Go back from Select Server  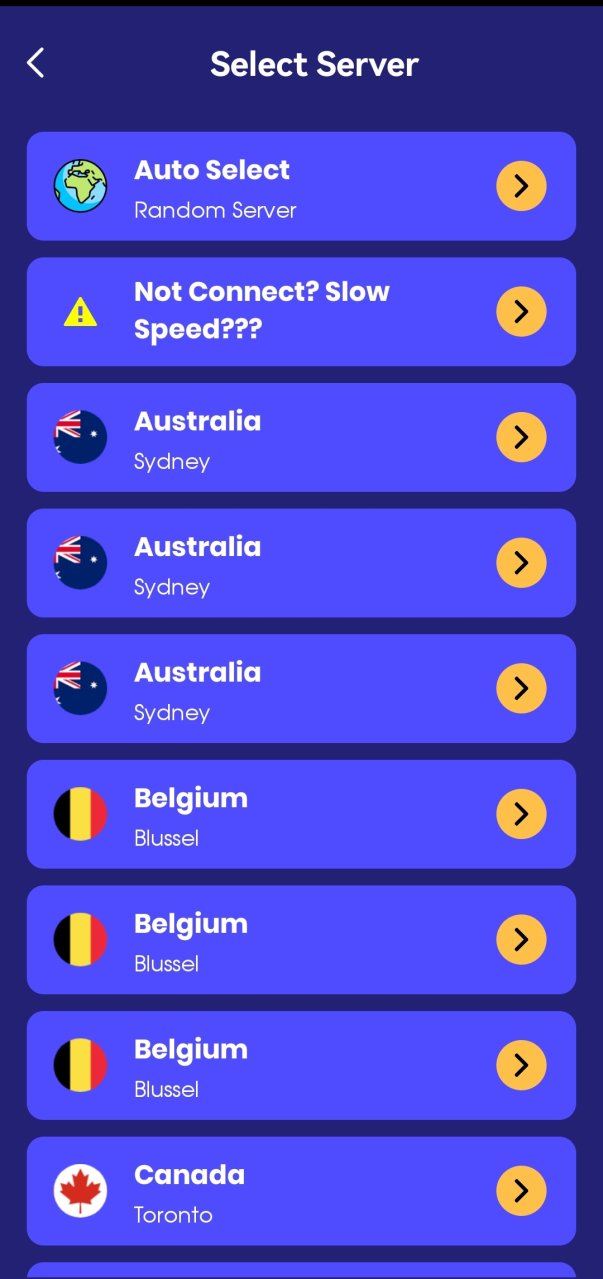(x=36, y=64)
